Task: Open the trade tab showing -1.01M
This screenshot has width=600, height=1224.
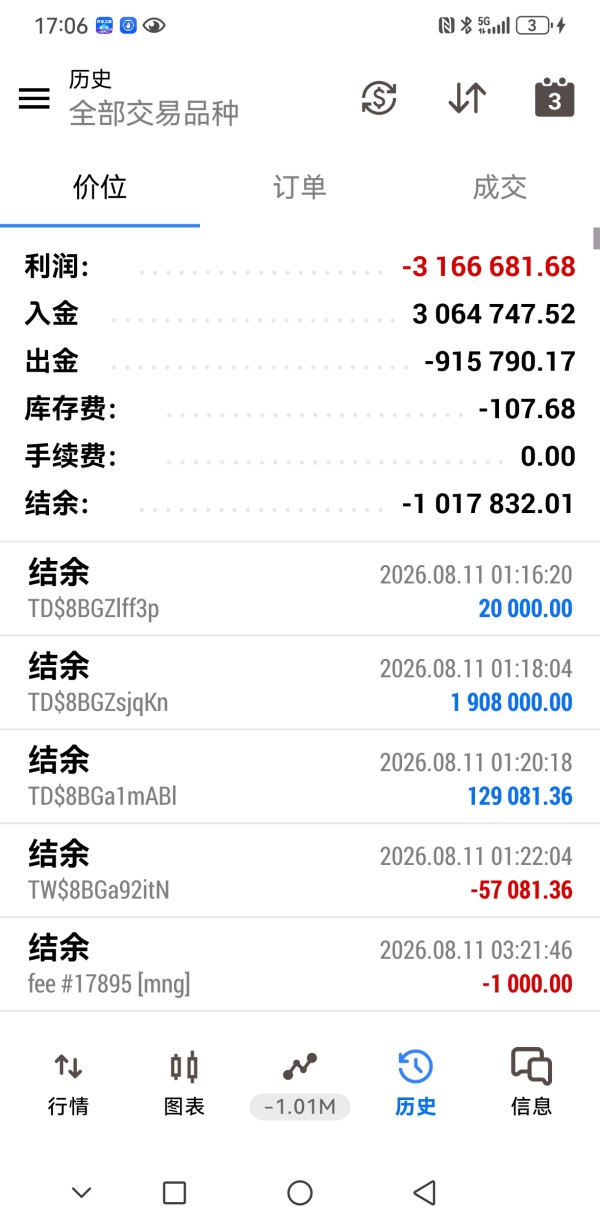Action: coord(300,1084)
